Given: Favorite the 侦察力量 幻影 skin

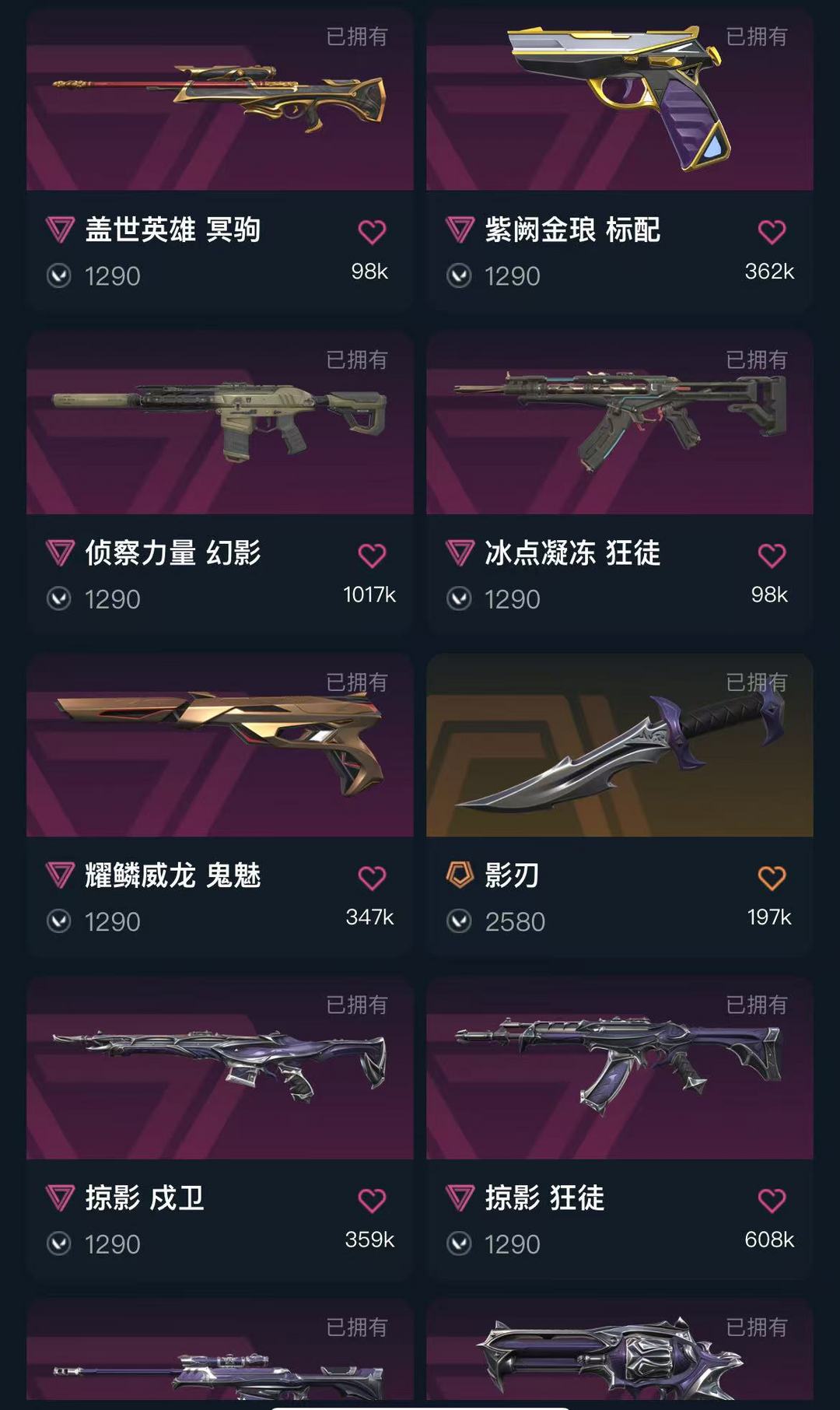Looking at the screenshot, I should tap(372, 555).
